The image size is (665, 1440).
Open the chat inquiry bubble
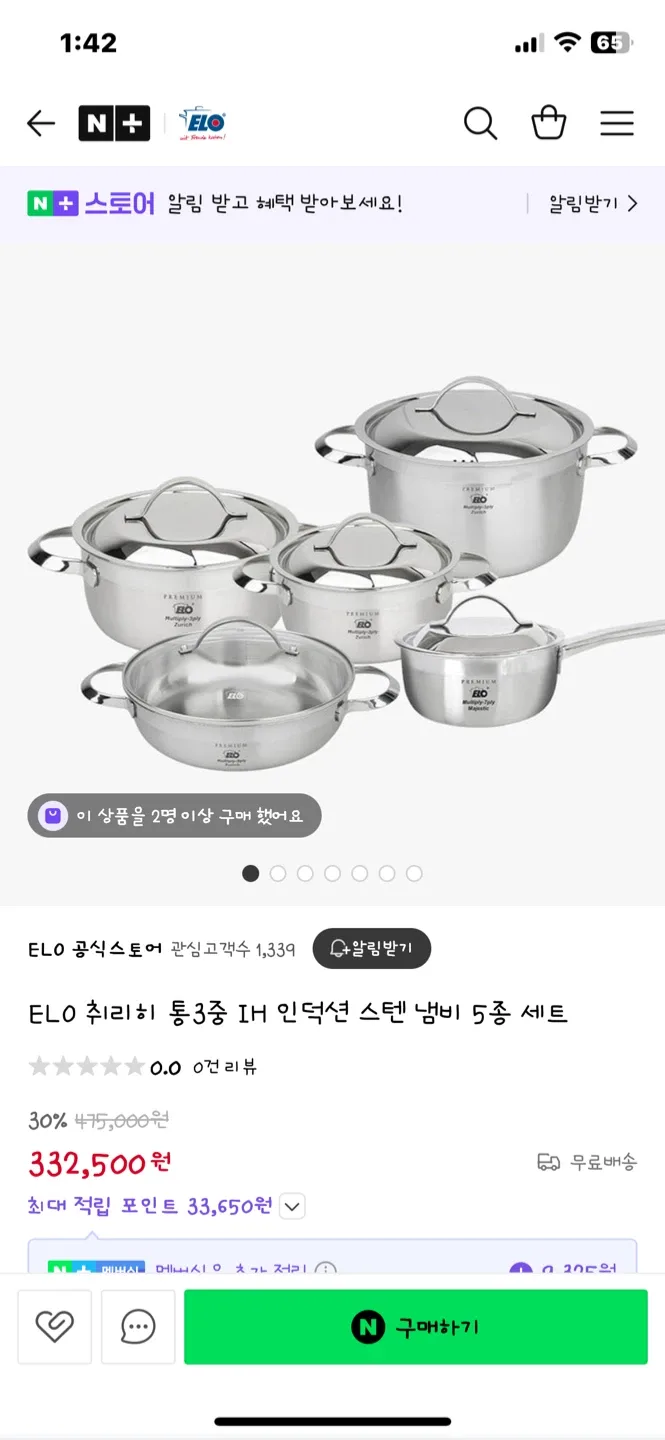point(138,1327)
